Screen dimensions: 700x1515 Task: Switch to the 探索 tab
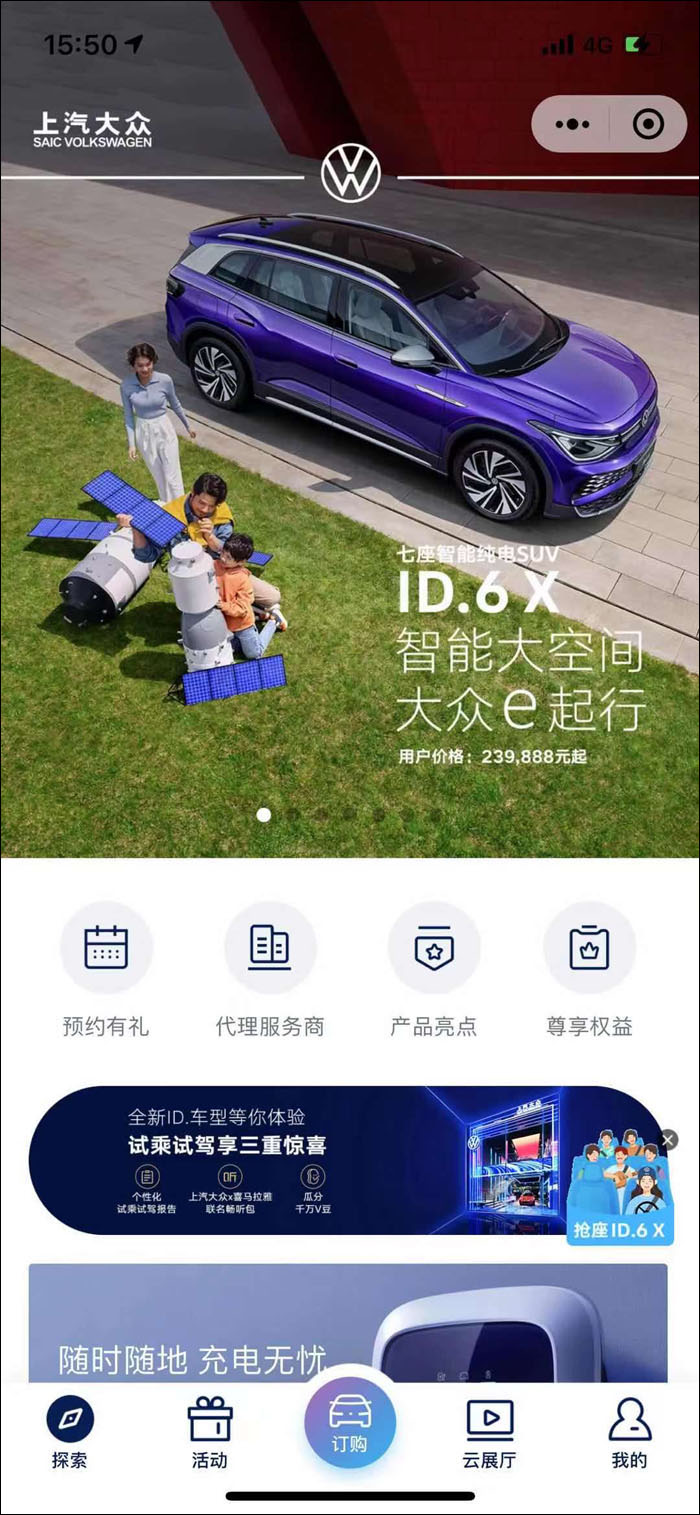coord(70,1433)
